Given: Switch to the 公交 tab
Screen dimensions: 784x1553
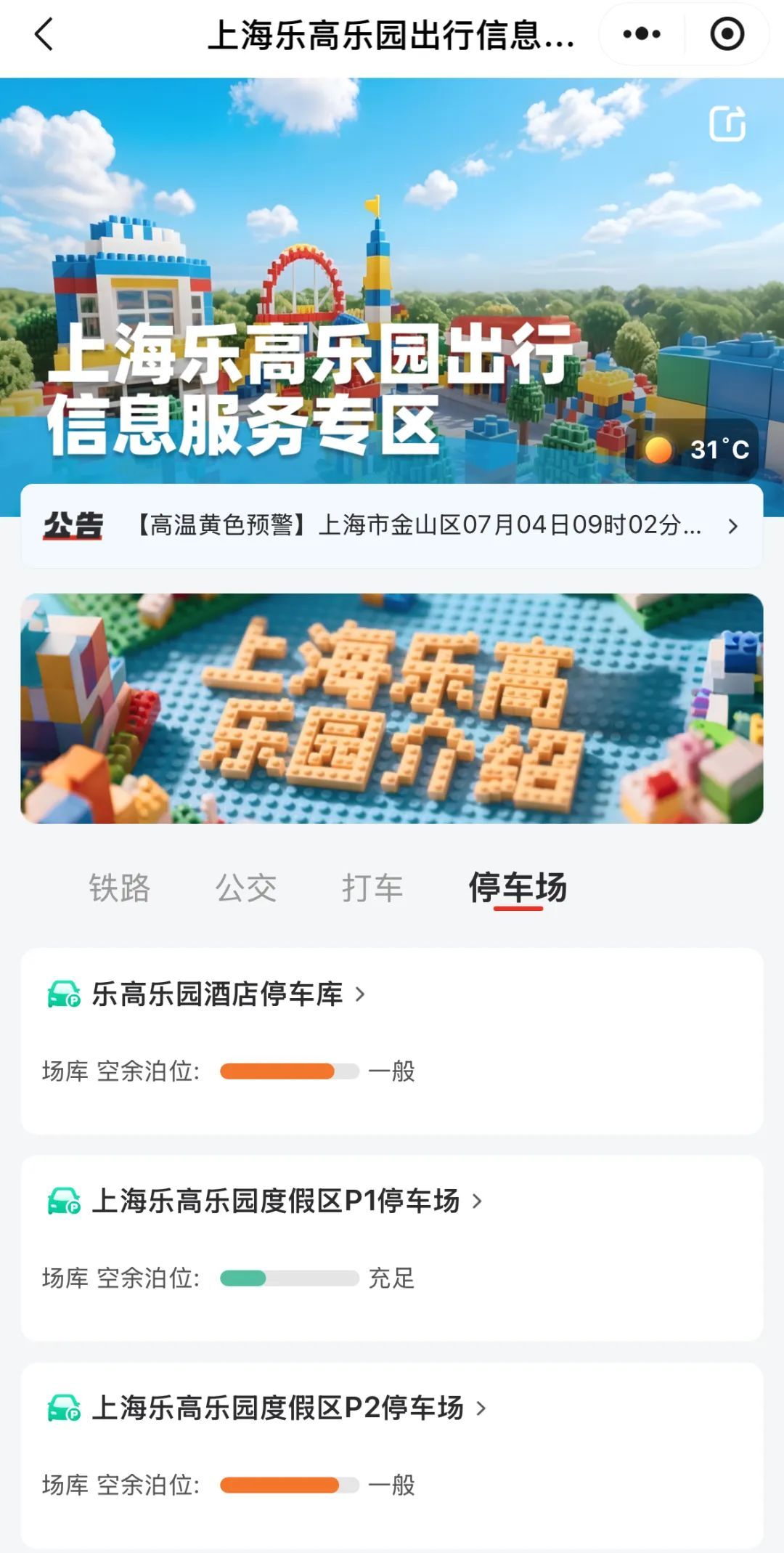Looking at the screenshot, I should pyautogui.click(x=246, y=888).
